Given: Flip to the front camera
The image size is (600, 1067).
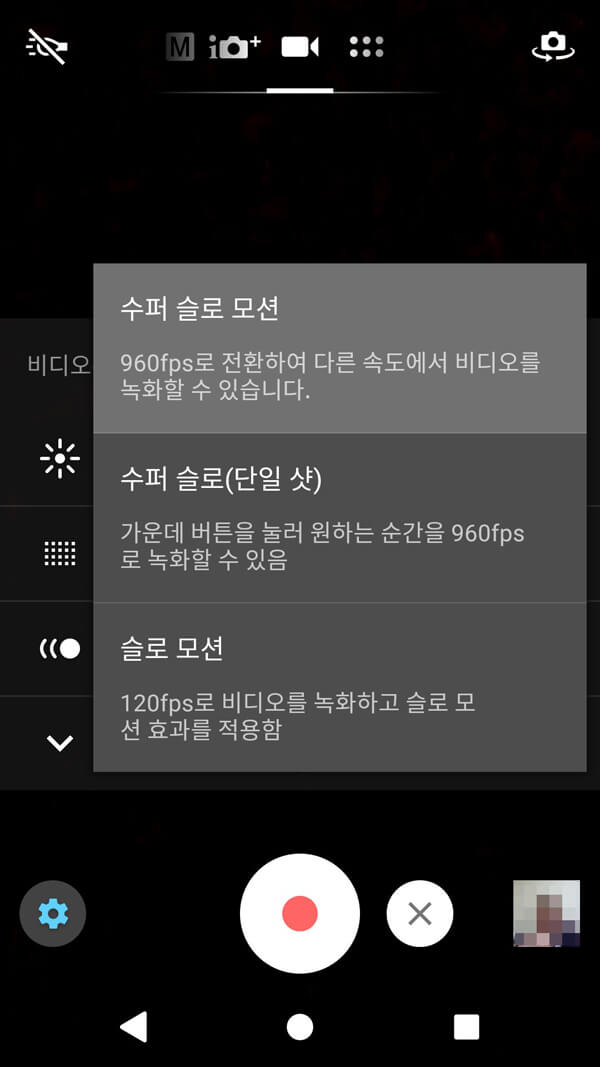Looking at the screenshot, I should point(553,46).
